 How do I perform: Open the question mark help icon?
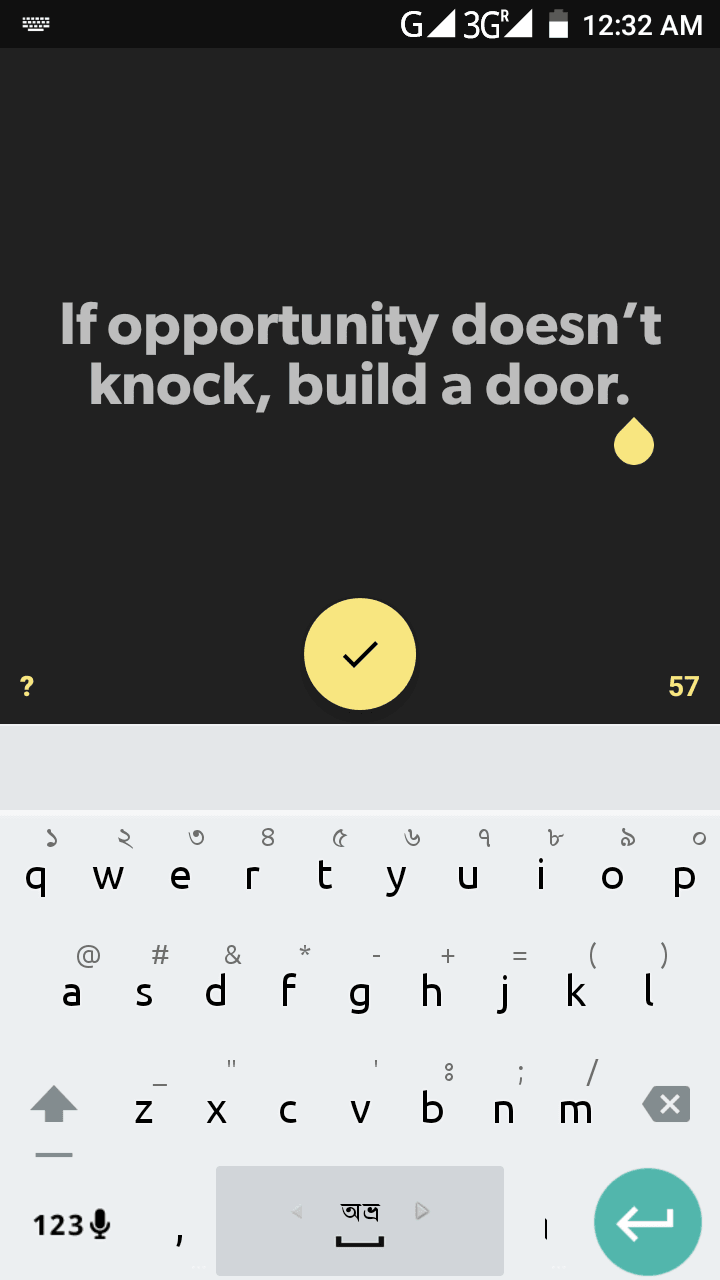pyautogui.click(x=27, y=686)
